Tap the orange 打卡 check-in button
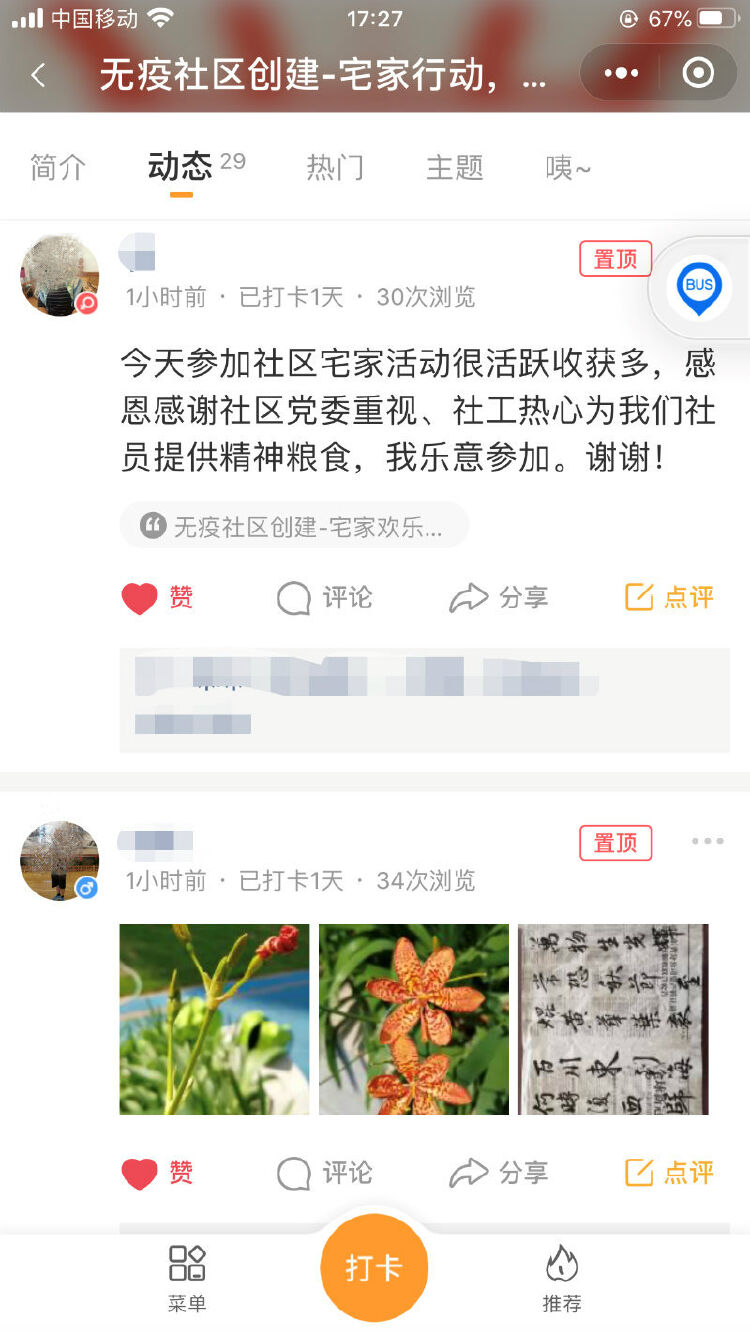Viewport: 750px width, 1333px height. [x=374, y=1268]
